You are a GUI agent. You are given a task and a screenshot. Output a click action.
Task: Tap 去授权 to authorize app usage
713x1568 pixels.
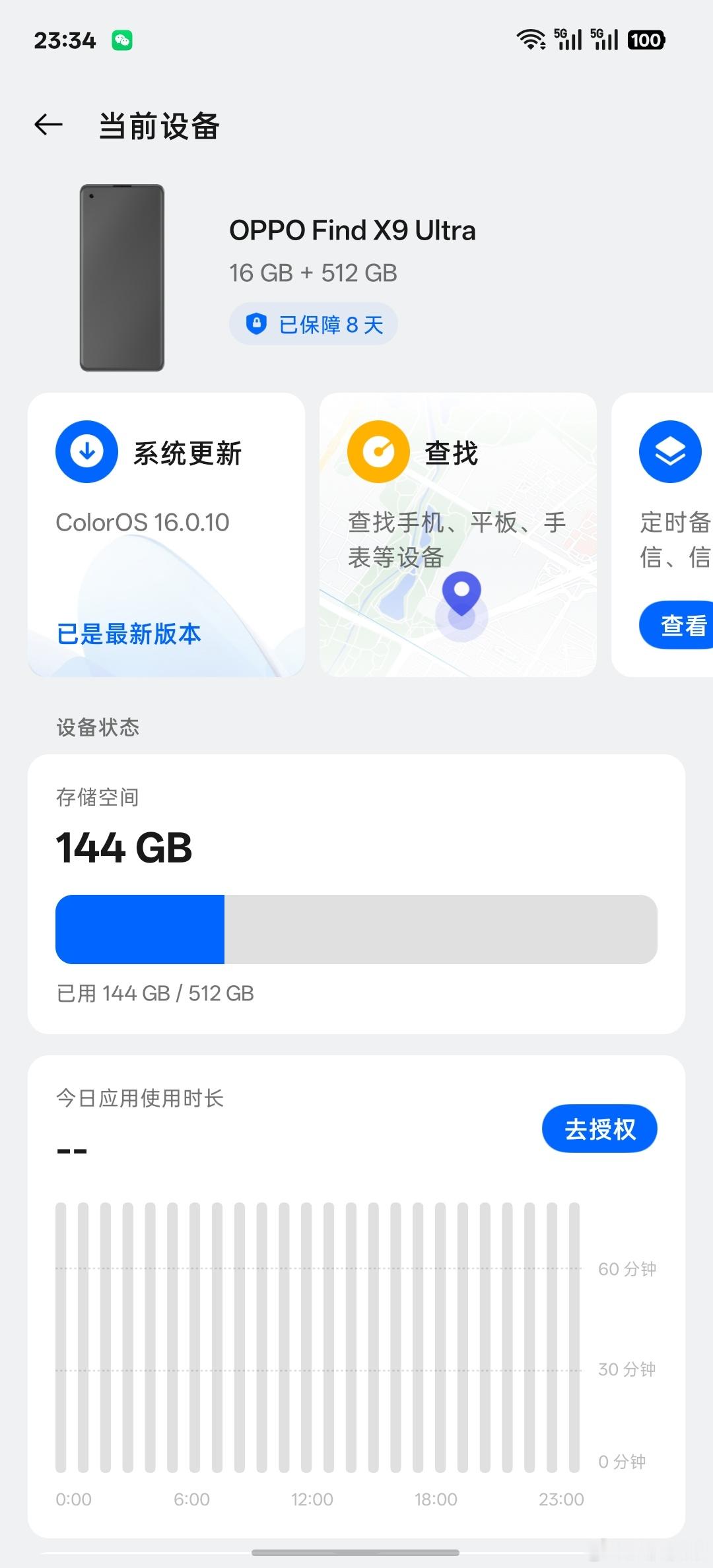click(599, 1128)
